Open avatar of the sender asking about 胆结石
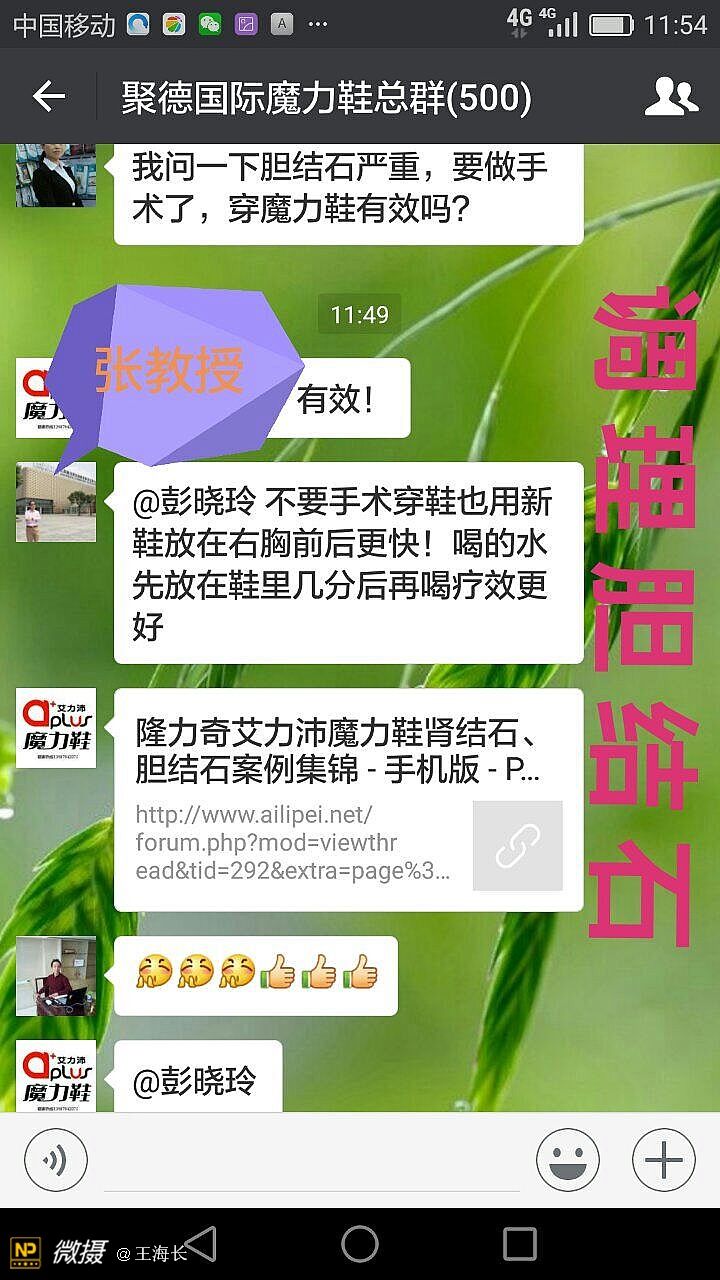This screenshot has width=720, height=1280. point(56,176)
